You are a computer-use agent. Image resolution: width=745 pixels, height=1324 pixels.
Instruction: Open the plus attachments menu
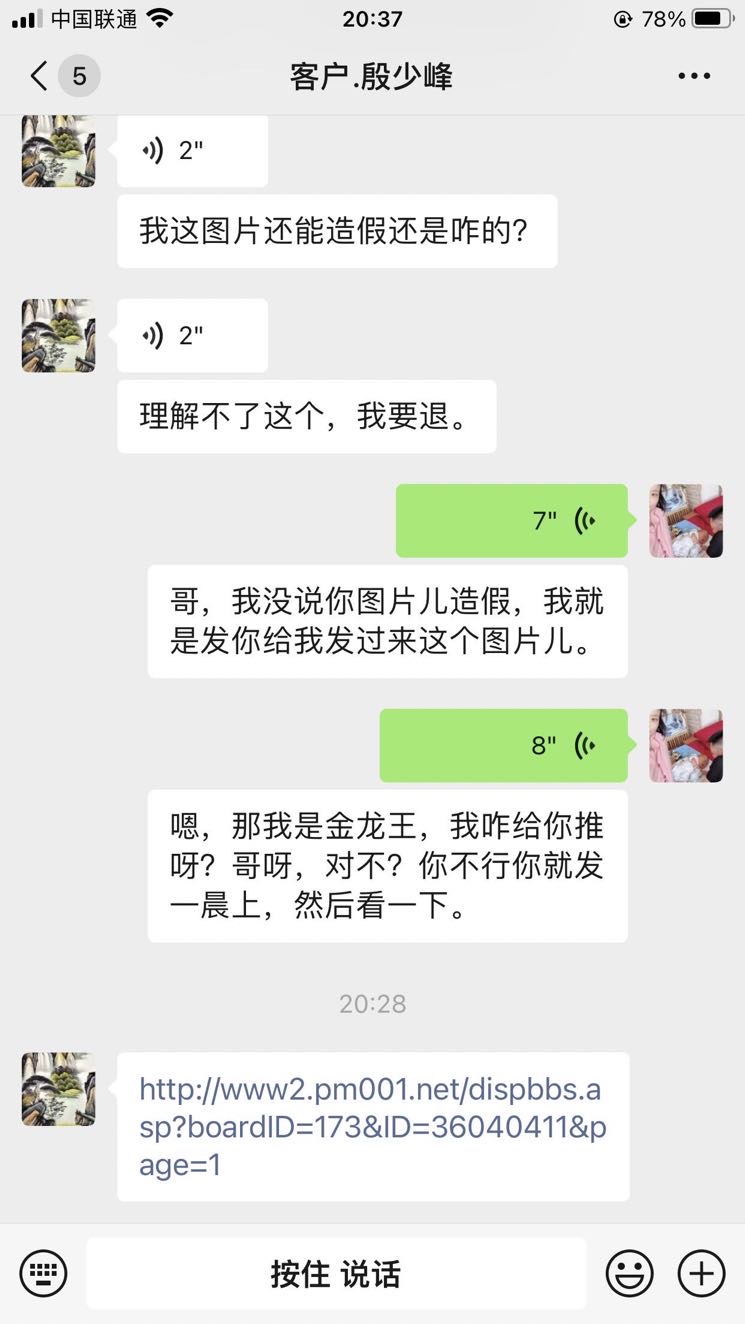[x=701, y=1274]
